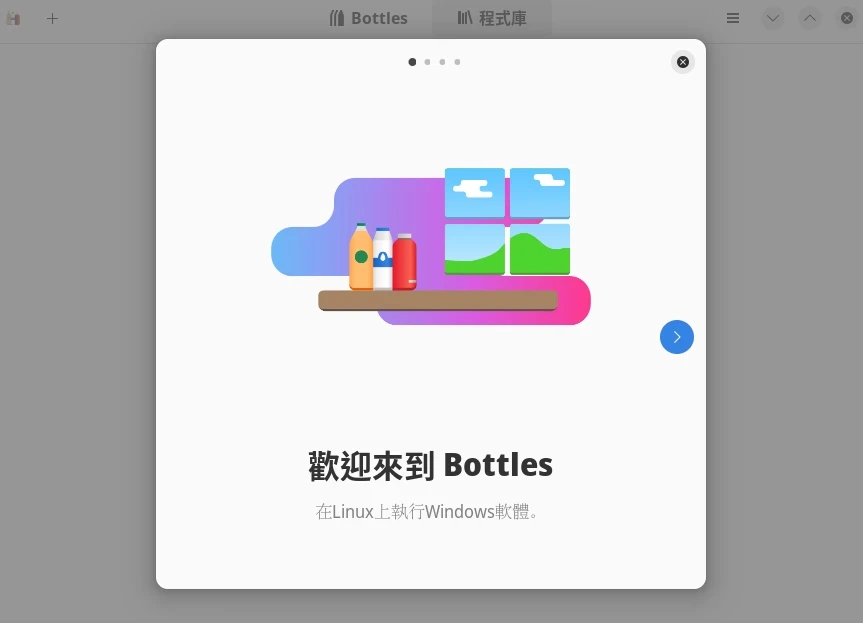Switch to the 程式庫 tab

click(x=492, y=18)
